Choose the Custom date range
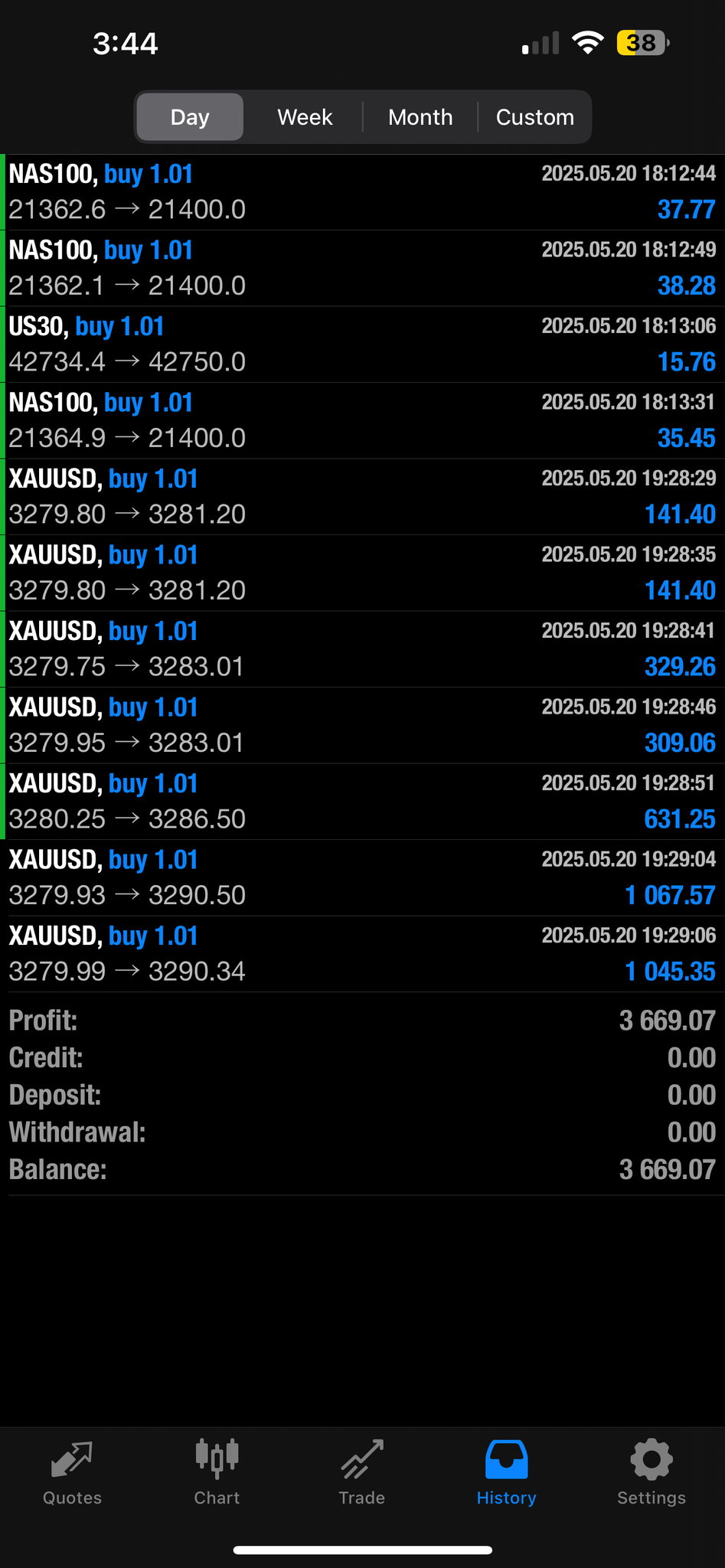 pyautogui.click(x=534, y=117)
